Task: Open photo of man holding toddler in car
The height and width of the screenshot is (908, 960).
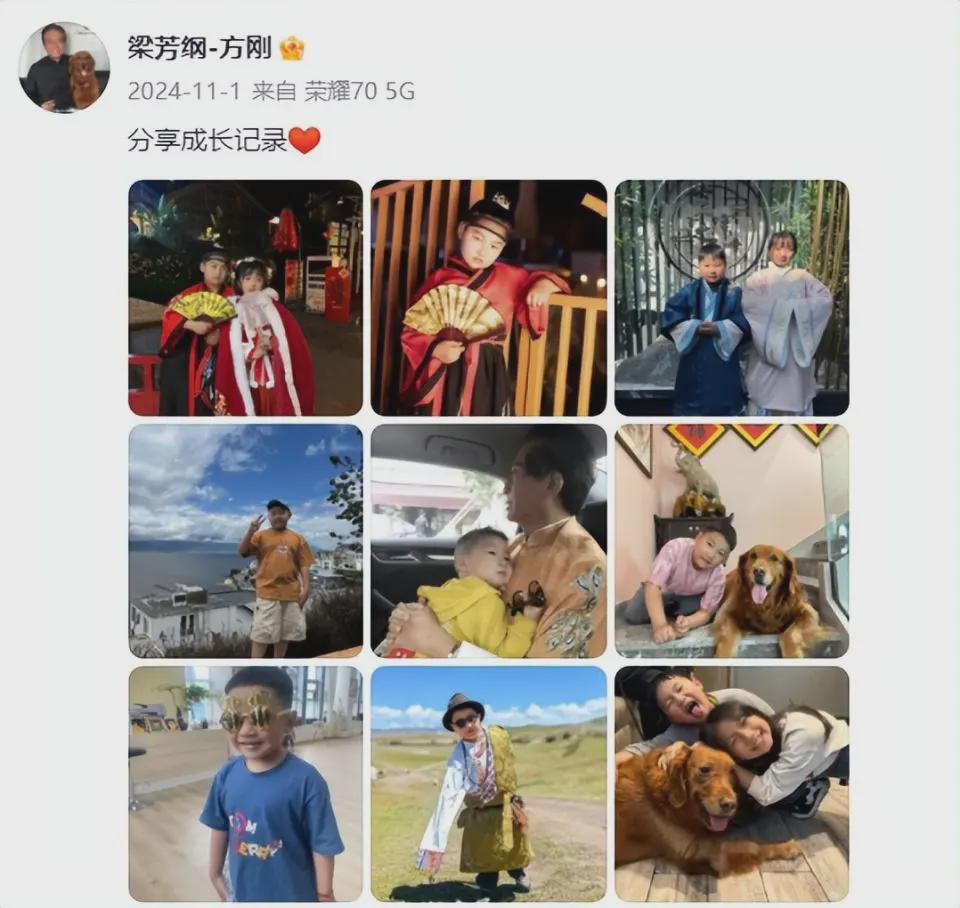Action: [x=488, y=540]
